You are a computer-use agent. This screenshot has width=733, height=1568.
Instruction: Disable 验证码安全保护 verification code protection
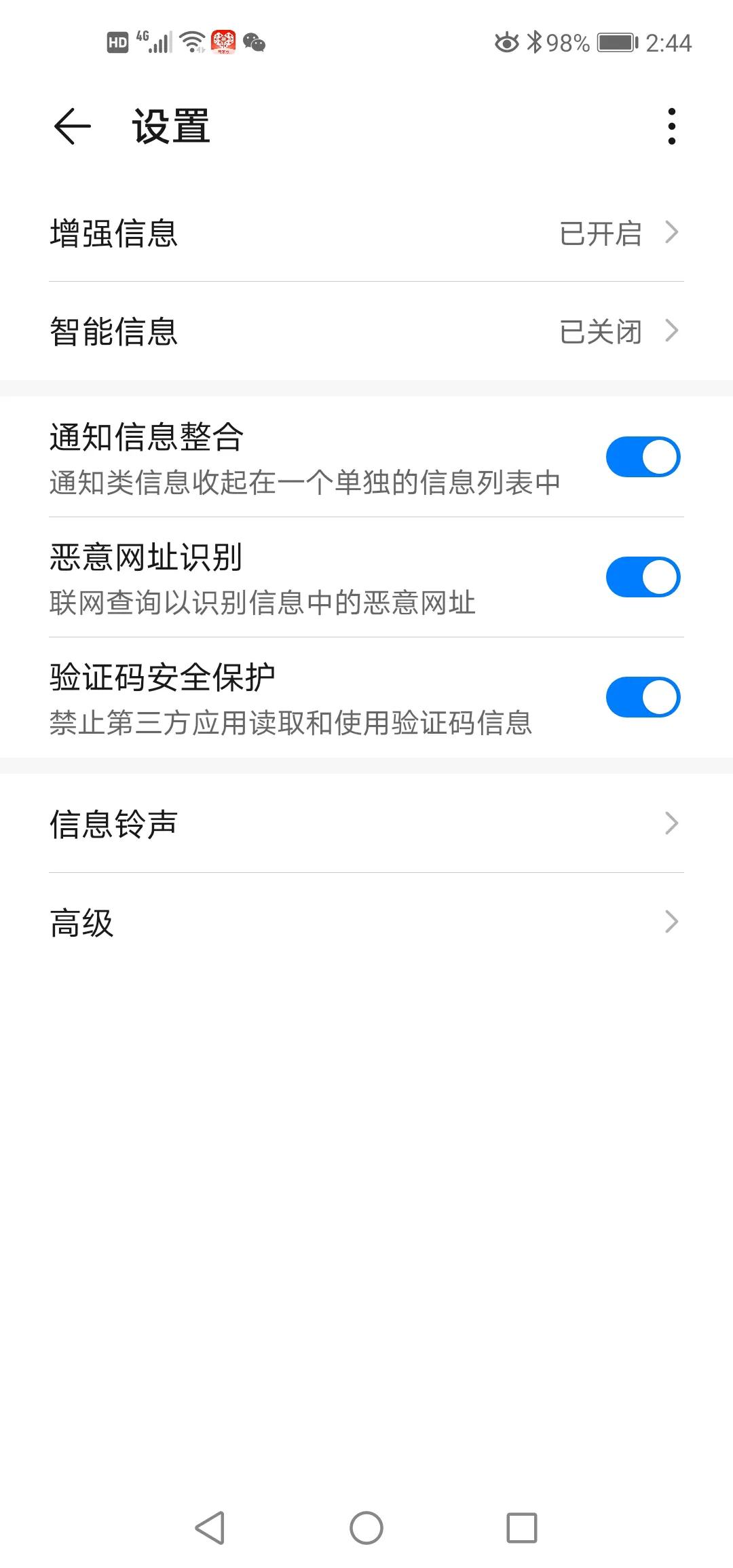pyautogui.click(x=642, y=696)
